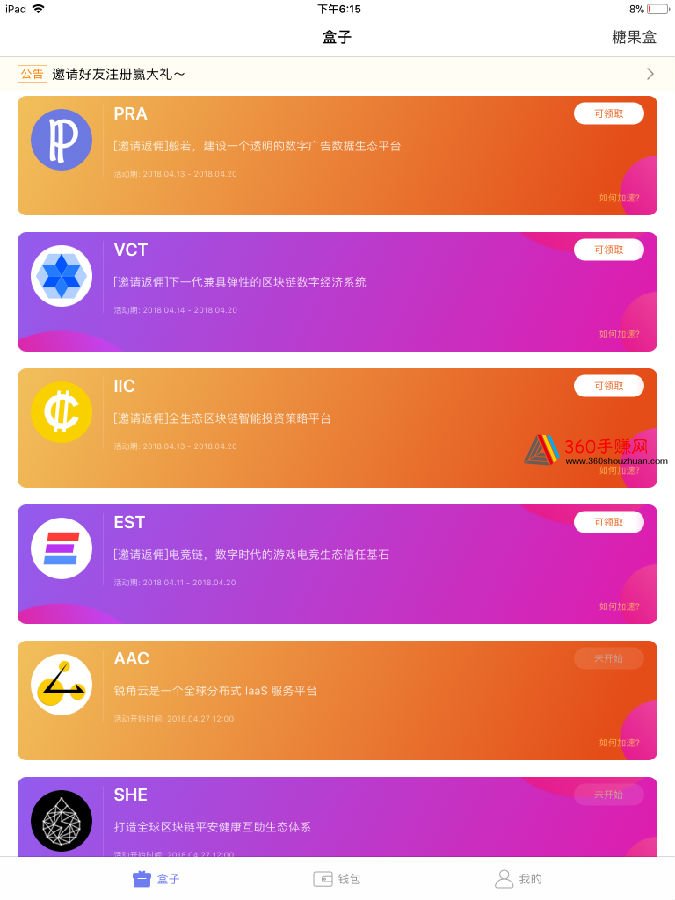
Task: Claim VCT with its 可领取 button
Action: pos(608,249)
